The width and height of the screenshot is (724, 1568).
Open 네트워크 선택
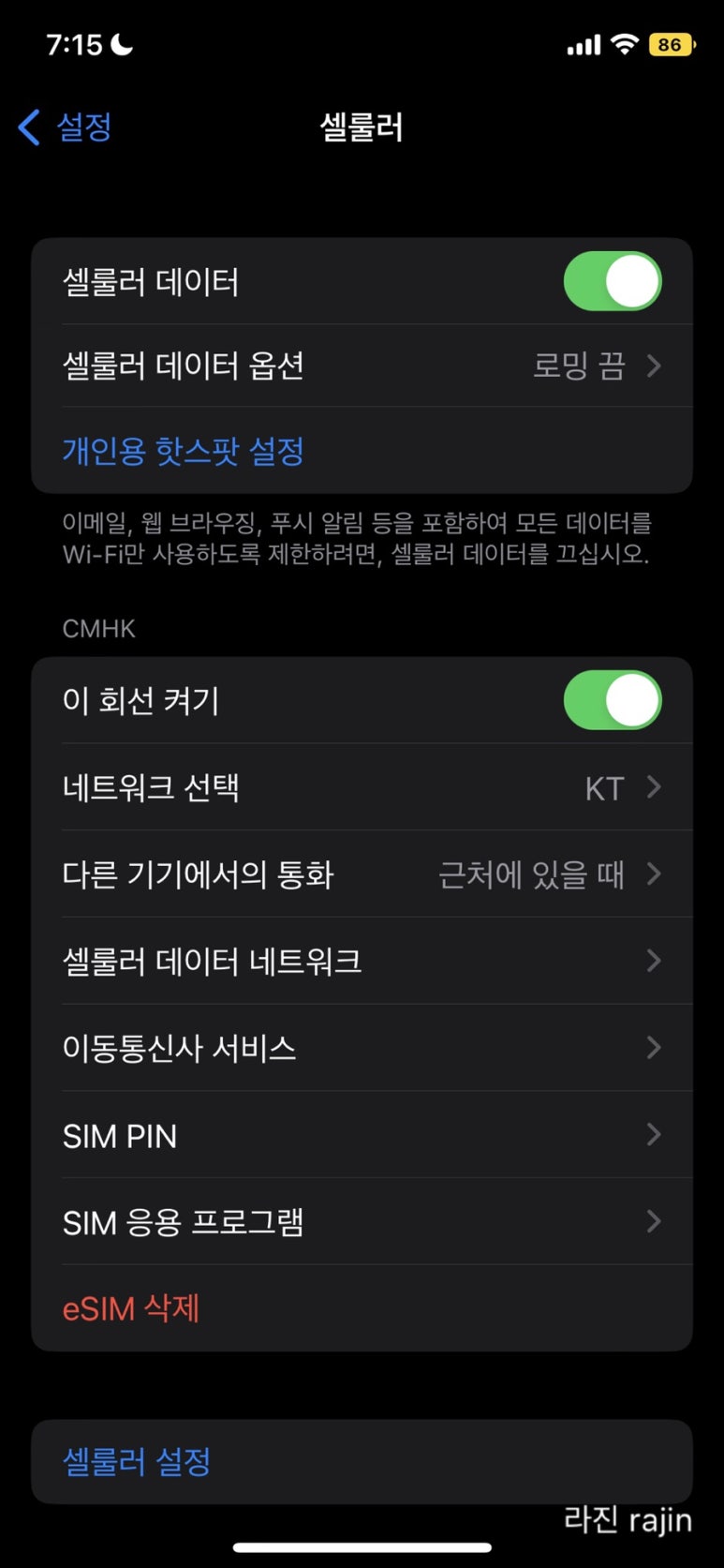pyautogui.click(x=362, y=787)
